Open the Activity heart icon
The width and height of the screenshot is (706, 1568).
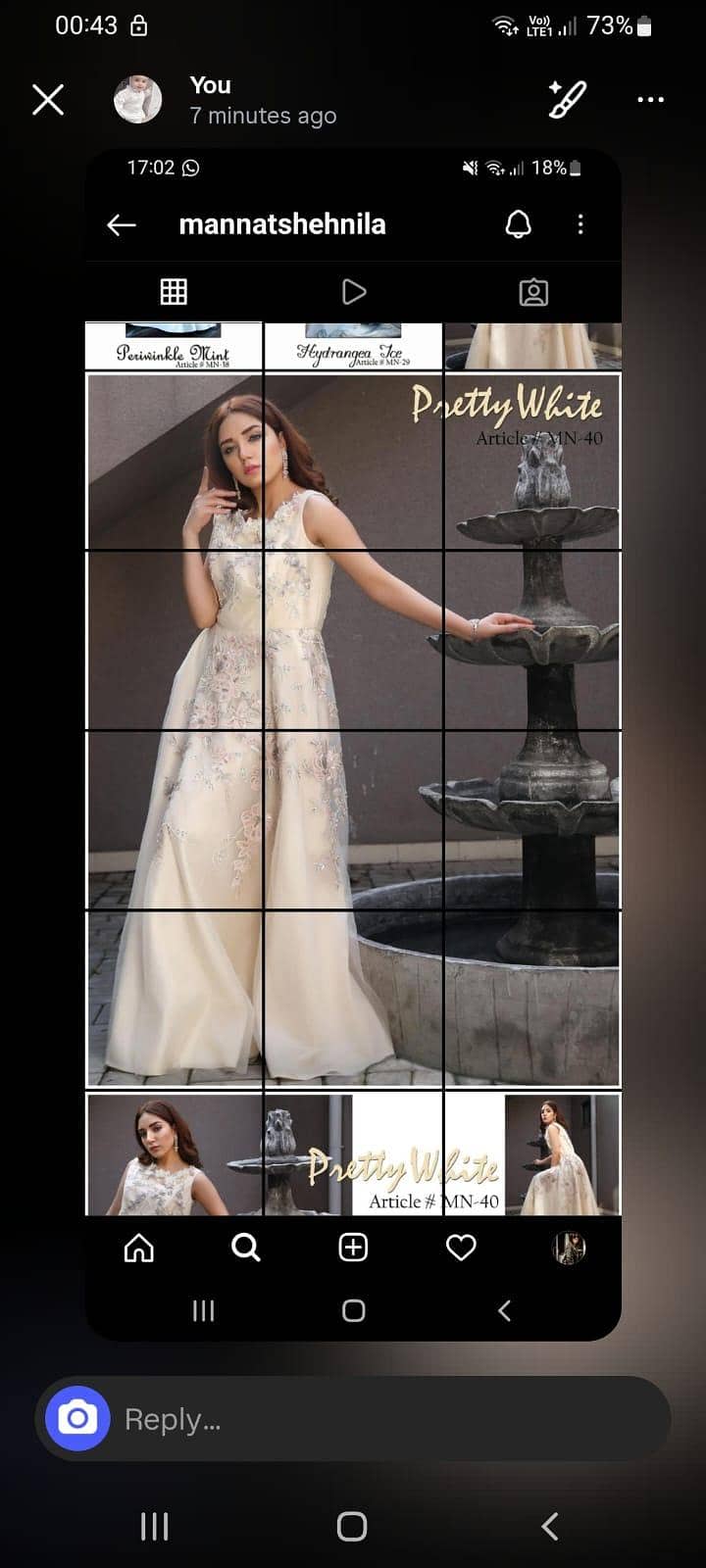click(x=461, y=1248)
